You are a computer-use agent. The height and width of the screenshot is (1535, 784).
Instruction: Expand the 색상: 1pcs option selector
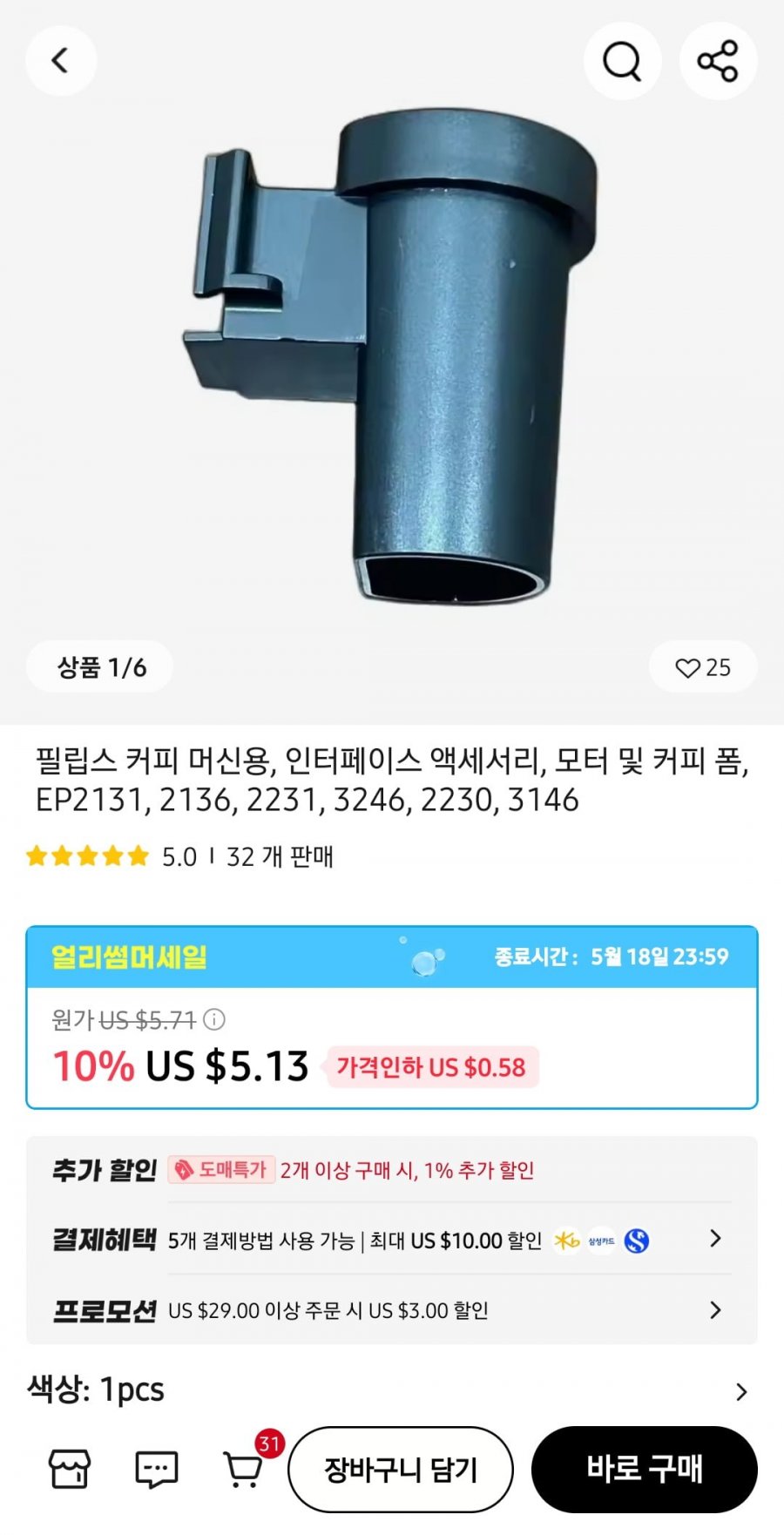pos(392,1390)
